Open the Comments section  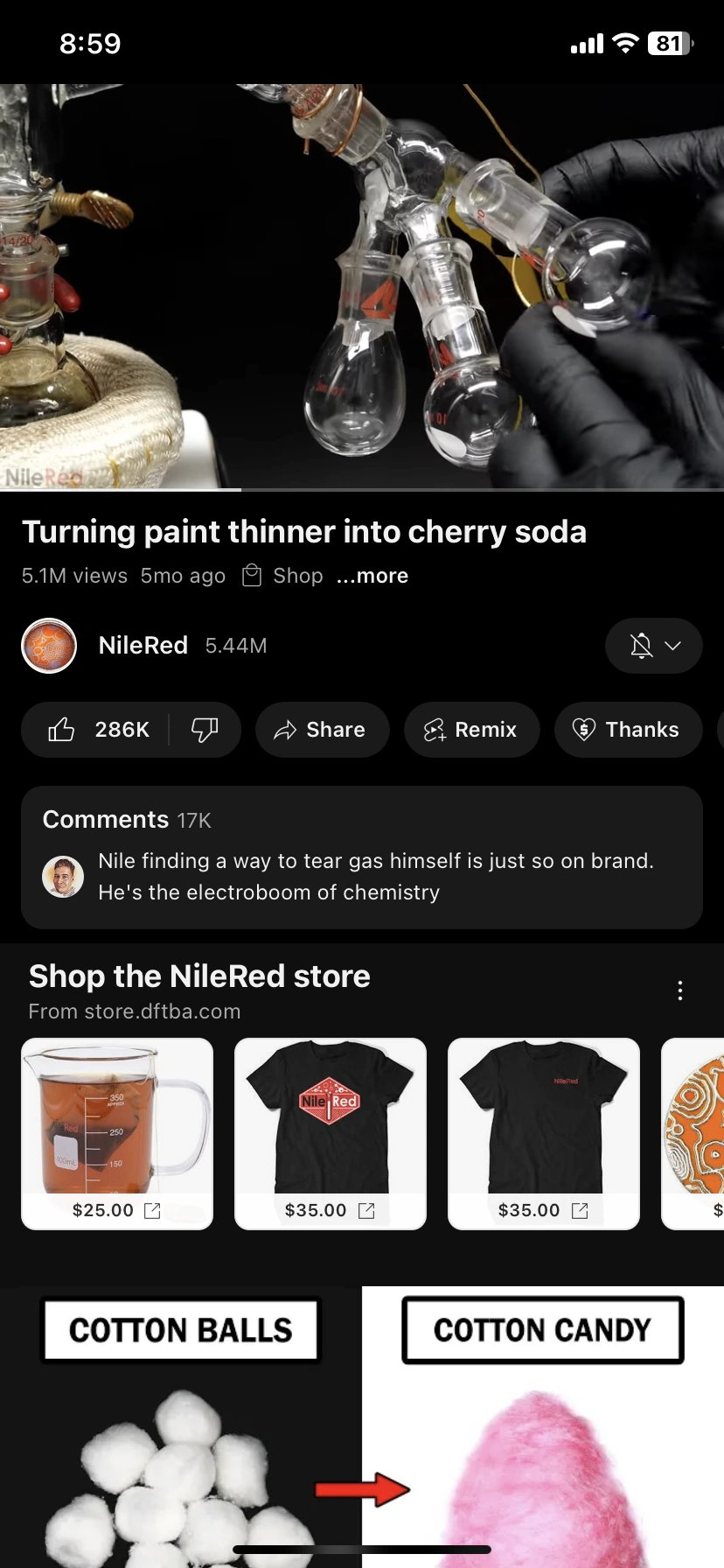[361, 857]
